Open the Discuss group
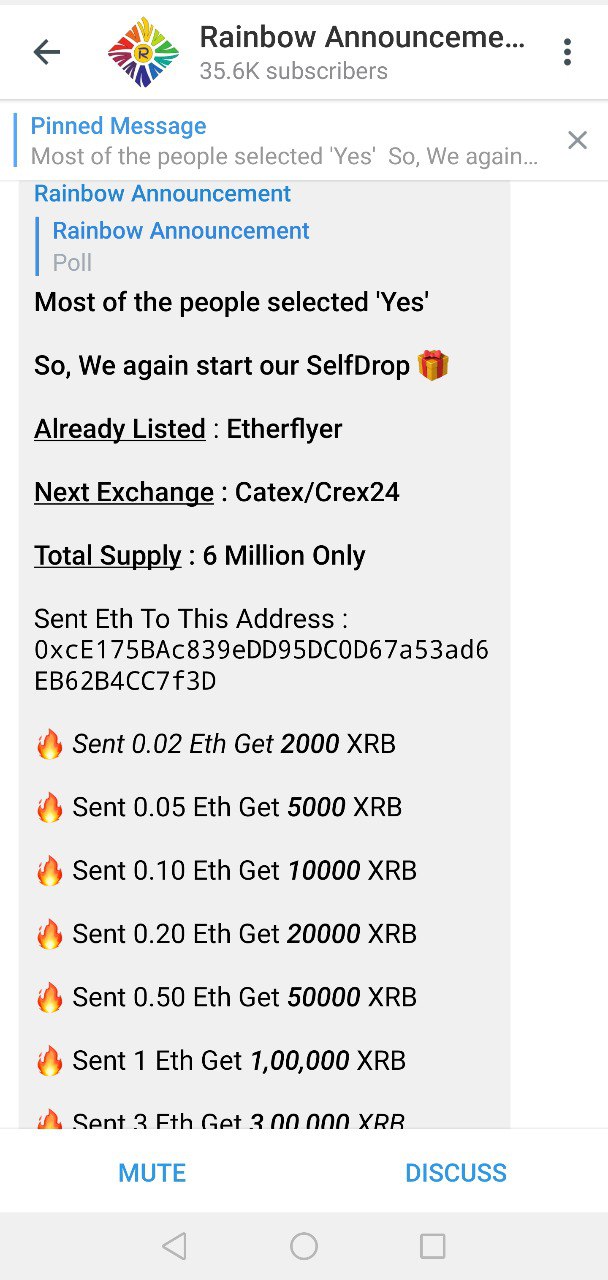608x1280 pixels. point(456,1173)
